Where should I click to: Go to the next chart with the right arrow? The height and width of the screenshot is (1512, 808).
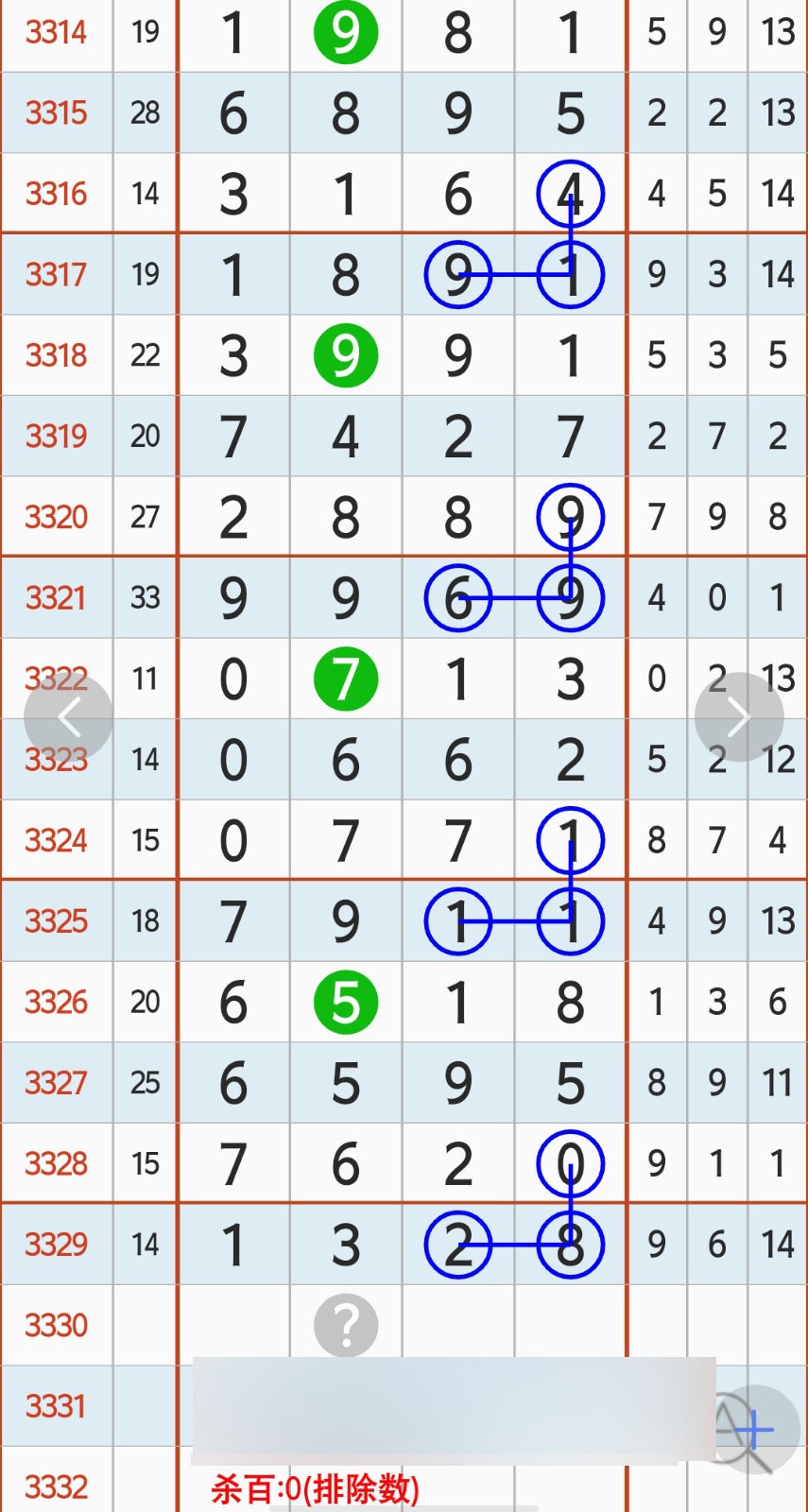click(x=738, y=718)
